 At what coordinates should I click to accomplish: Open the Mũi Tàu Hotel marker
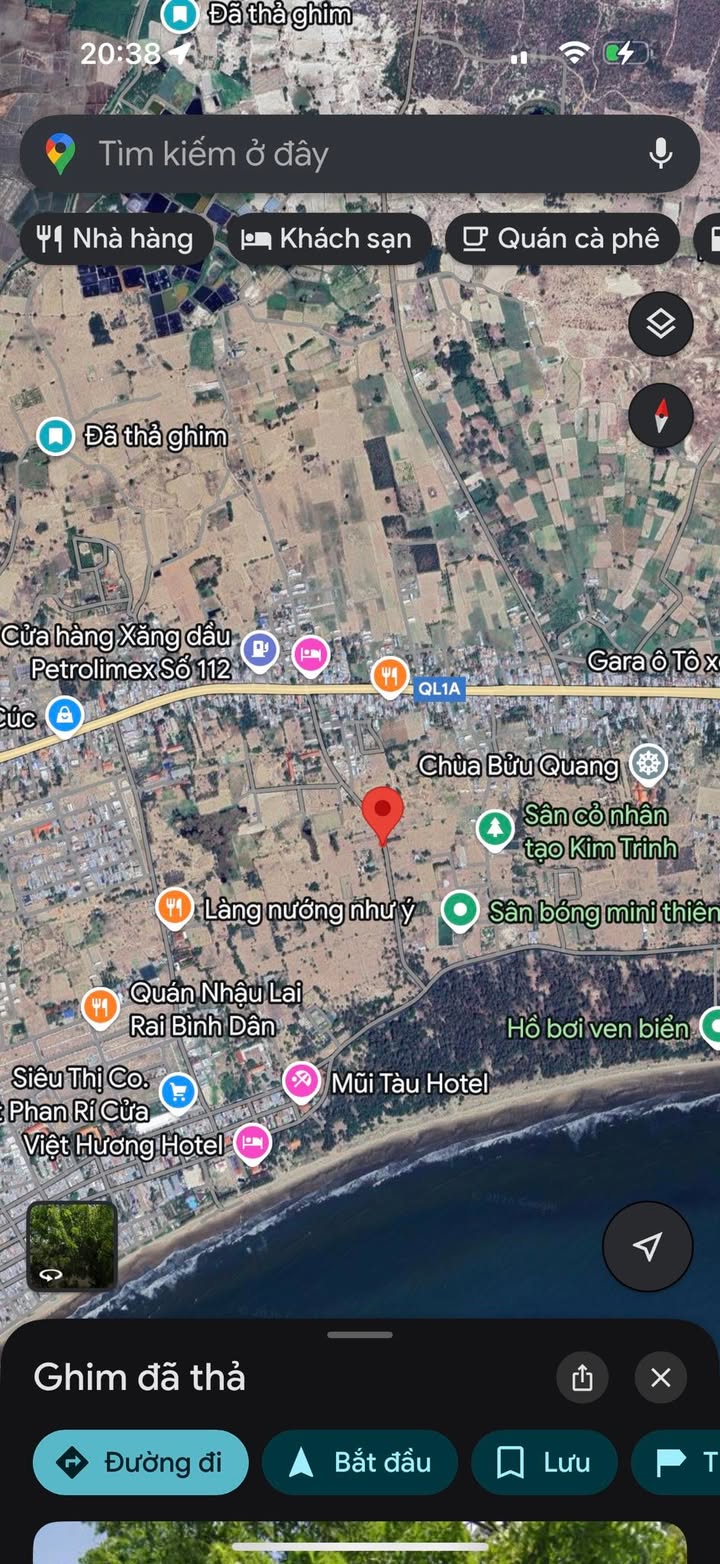point(300,1082)
